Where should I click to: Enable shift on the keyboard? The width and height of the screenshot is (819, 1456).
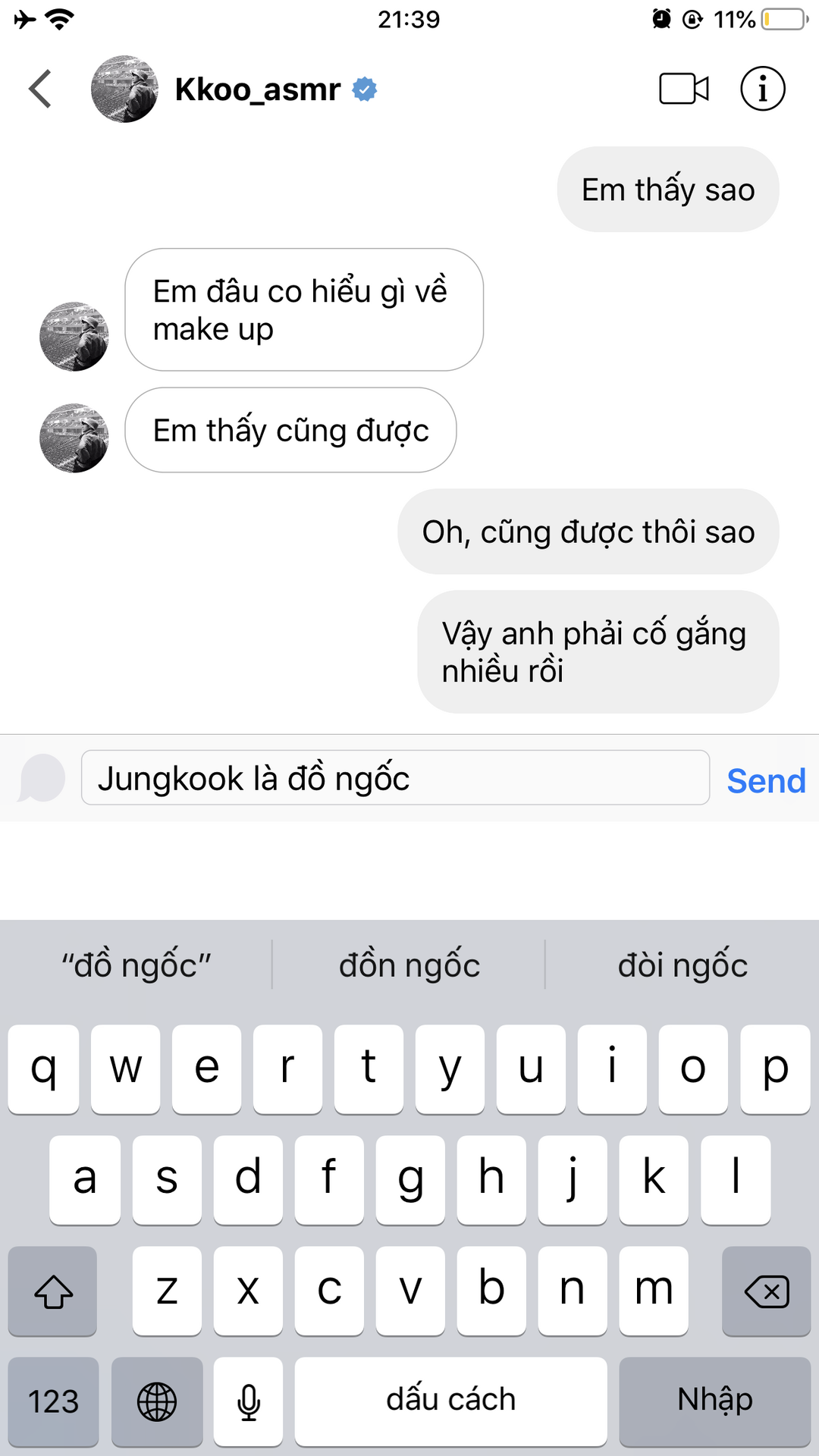[53, 1291]
